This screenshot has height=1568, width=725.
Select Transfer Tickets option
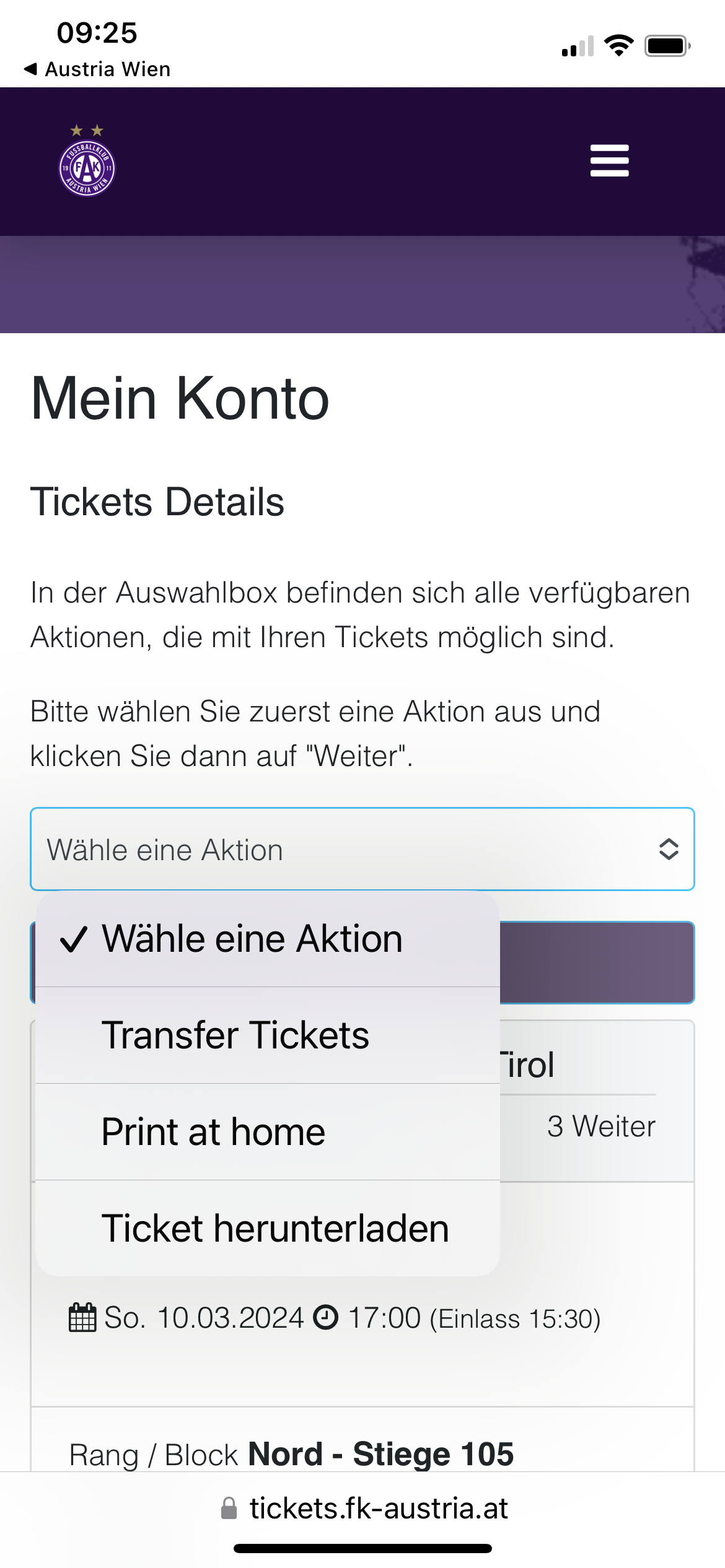click(268, 1035)
